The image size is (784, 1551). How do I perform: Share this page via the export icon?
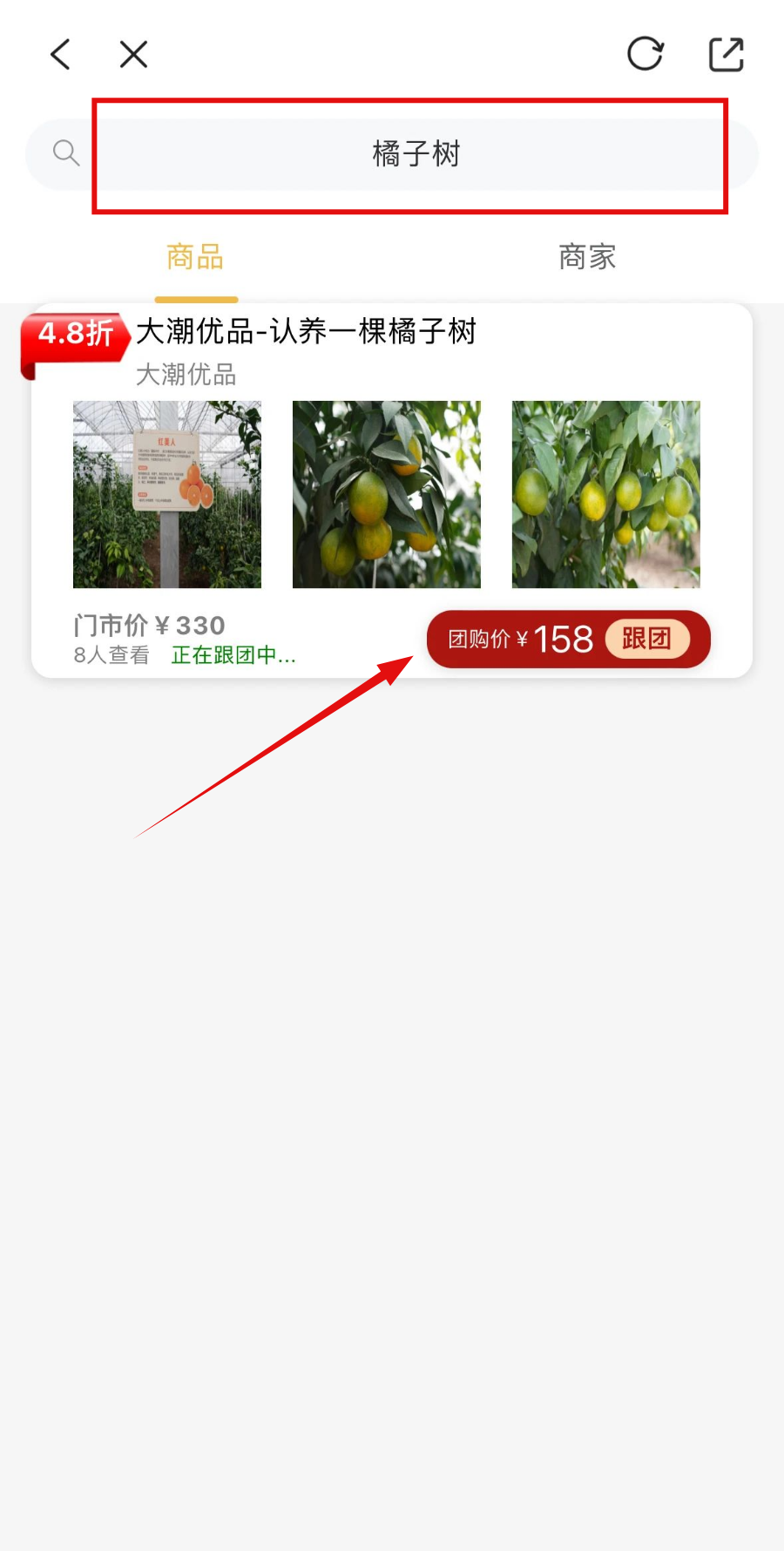[726, 54]
